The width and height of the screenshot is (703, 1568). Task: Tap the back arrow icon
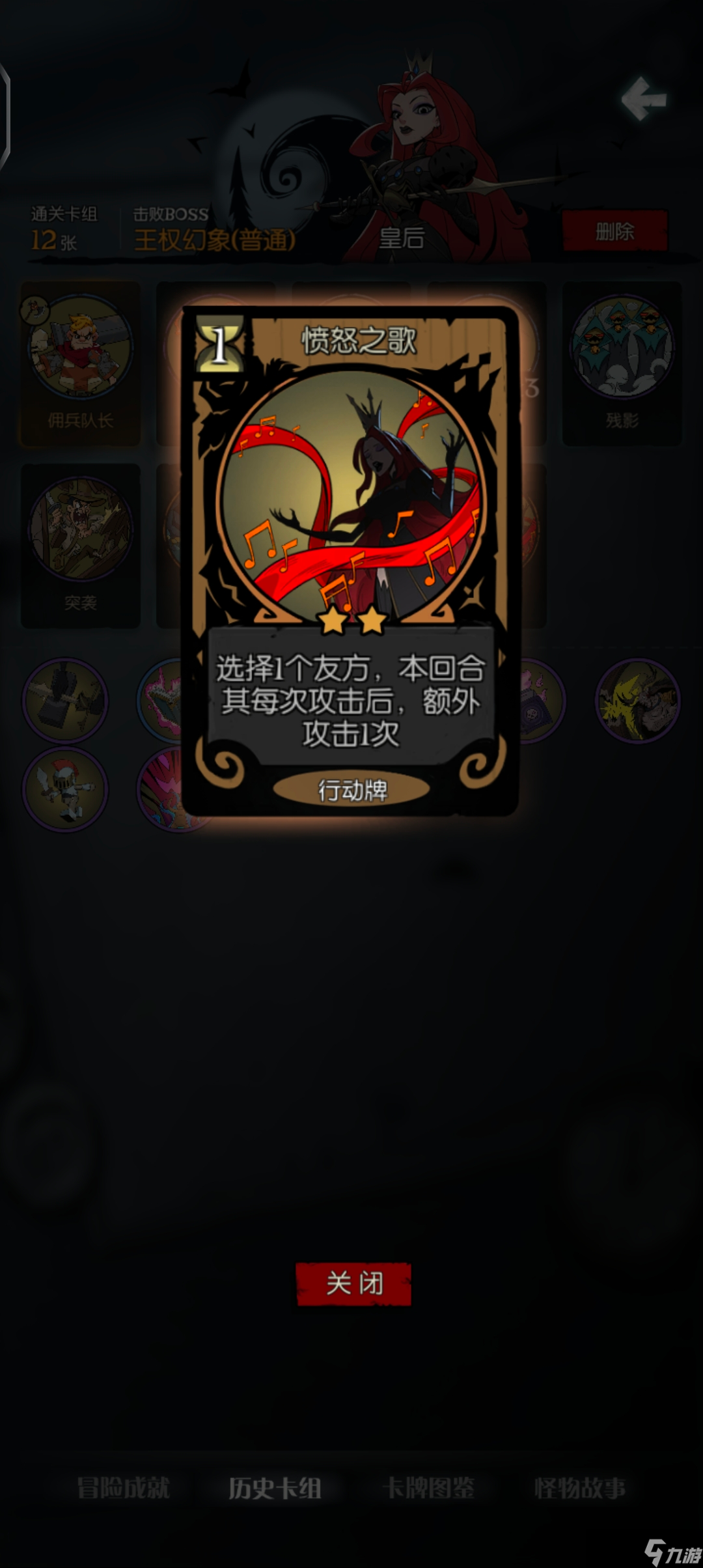pyautogui.click(x=644, y=99)
